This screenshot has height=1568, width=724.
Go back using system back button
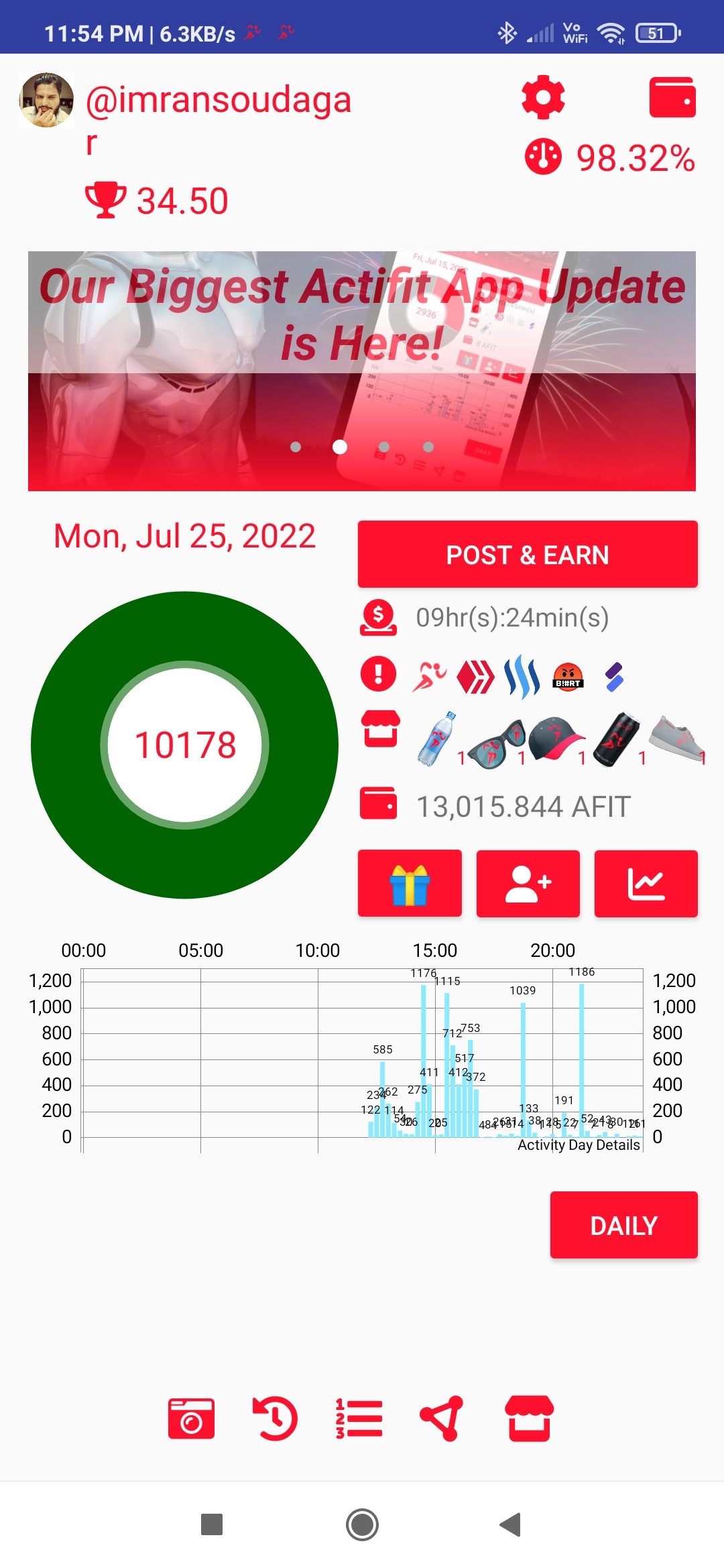511,1524
